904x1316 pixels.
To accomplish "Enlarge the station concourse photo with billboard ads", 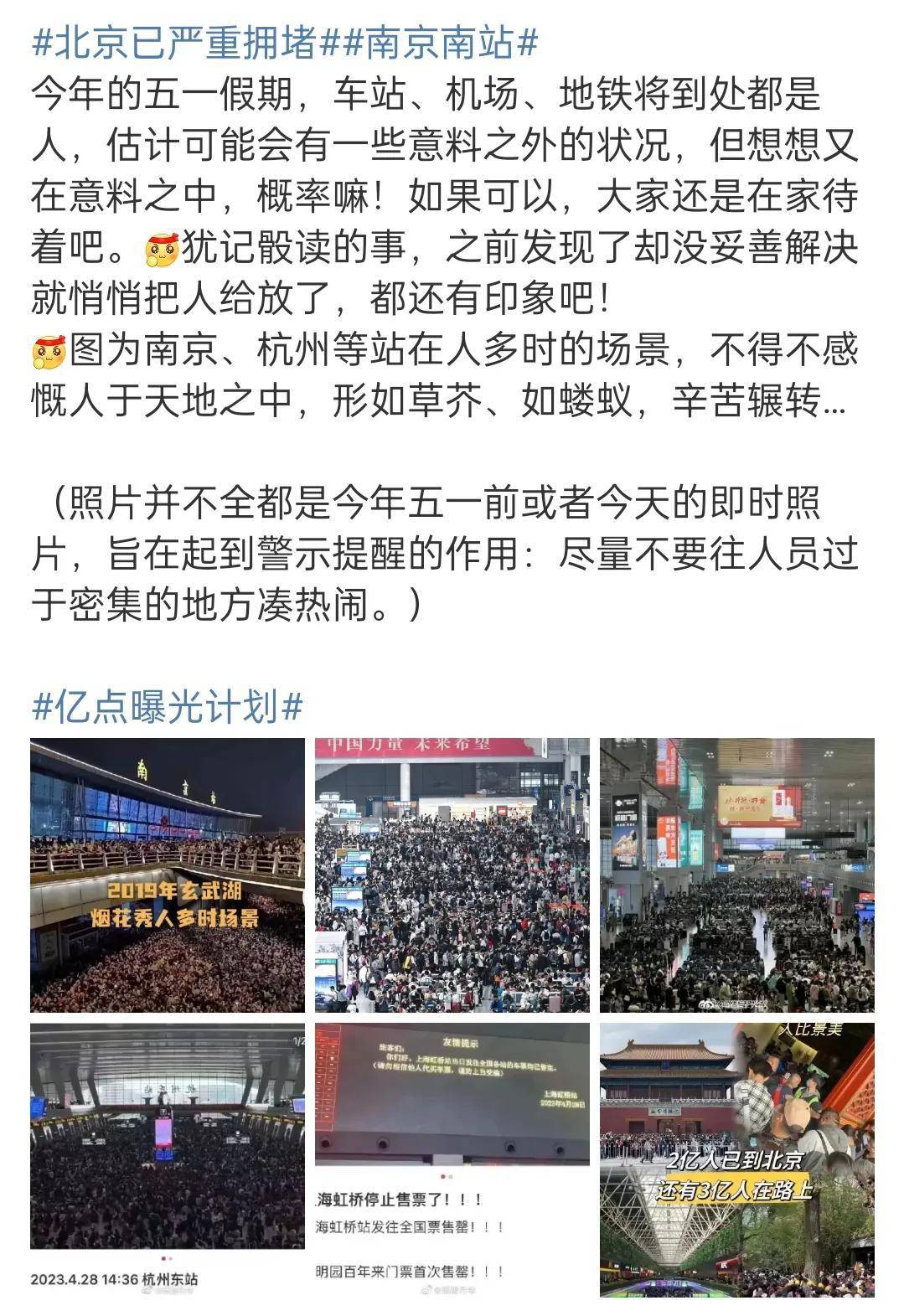I will (x=736, y=875).
